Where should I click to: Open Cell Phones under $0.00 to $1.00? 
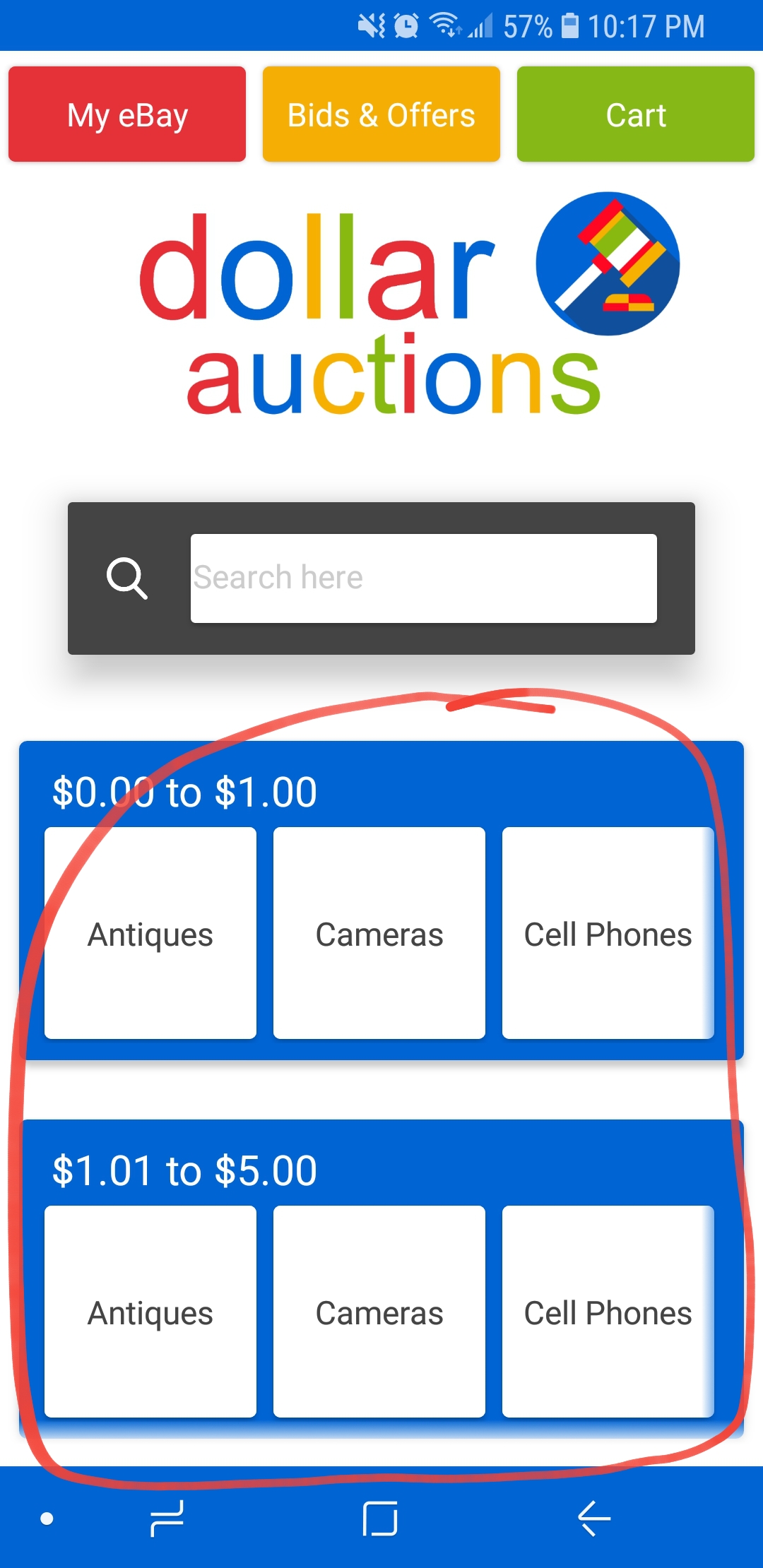608,933
